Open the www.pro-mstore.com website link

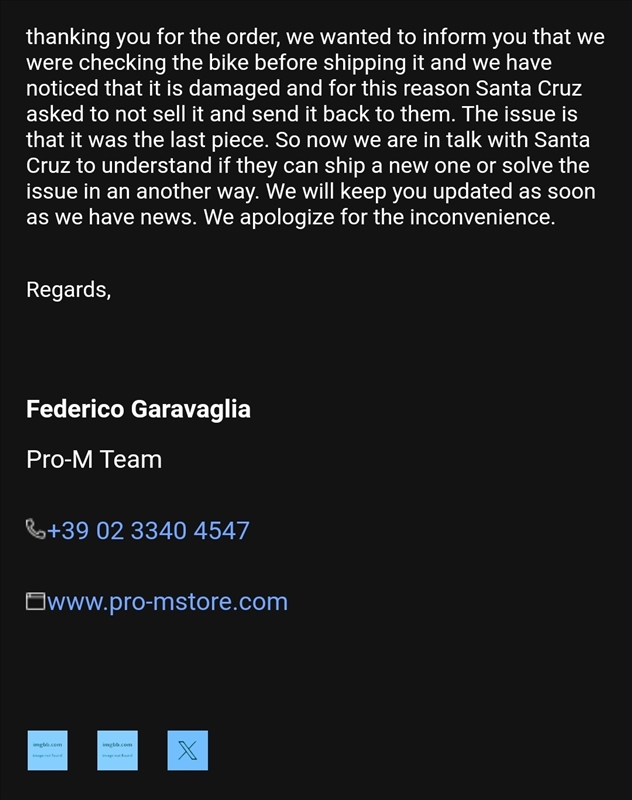tap(167, 602)
